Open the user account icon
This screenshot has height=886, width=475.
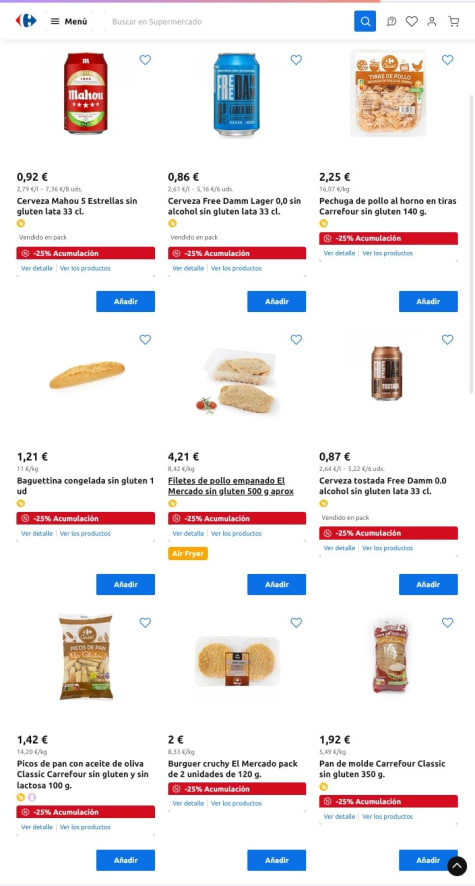pos(432,21)
